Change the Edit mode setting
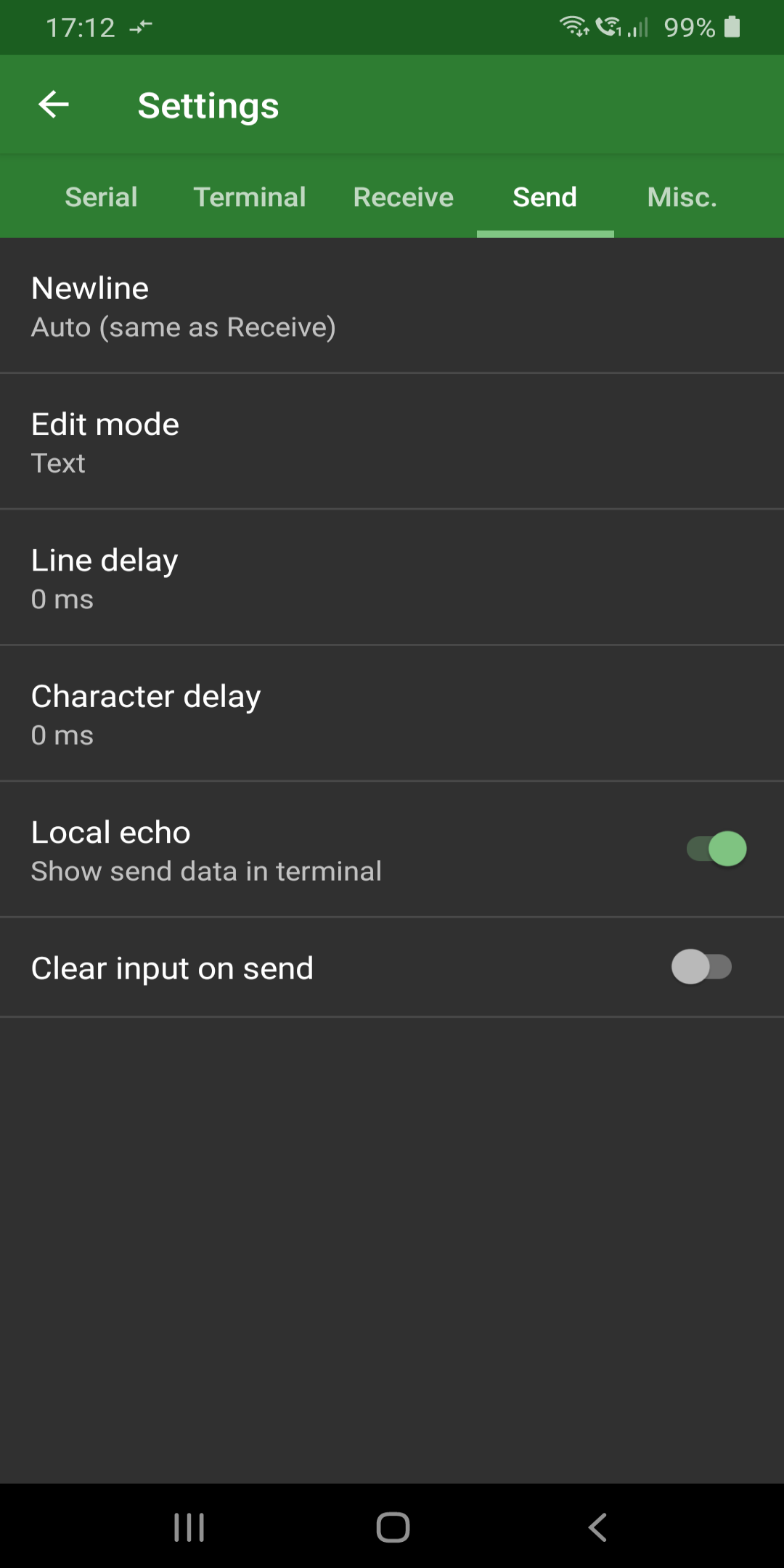The image size is (784, 1568). [x=392, y=442]
